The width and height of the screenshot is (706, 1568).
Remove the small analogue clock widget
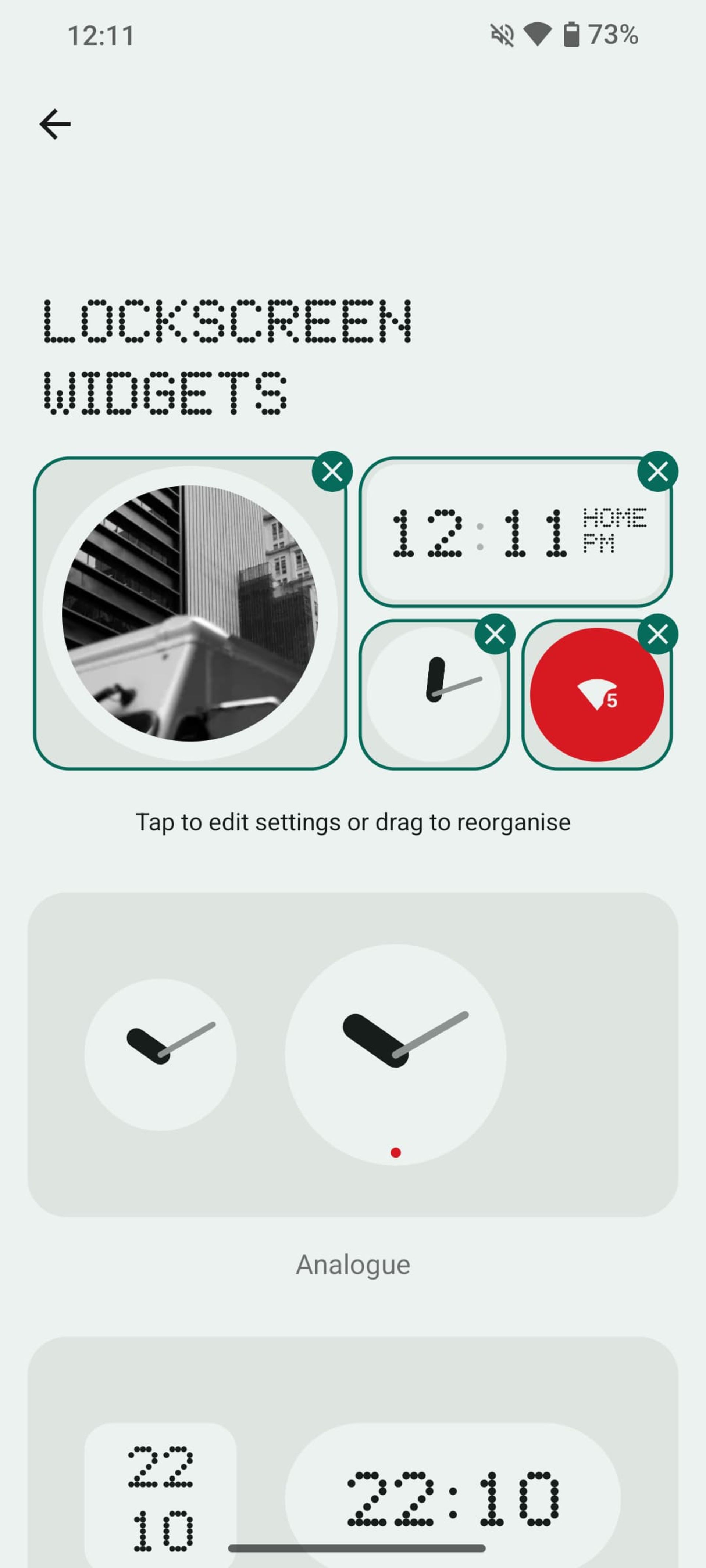(495, 634)
